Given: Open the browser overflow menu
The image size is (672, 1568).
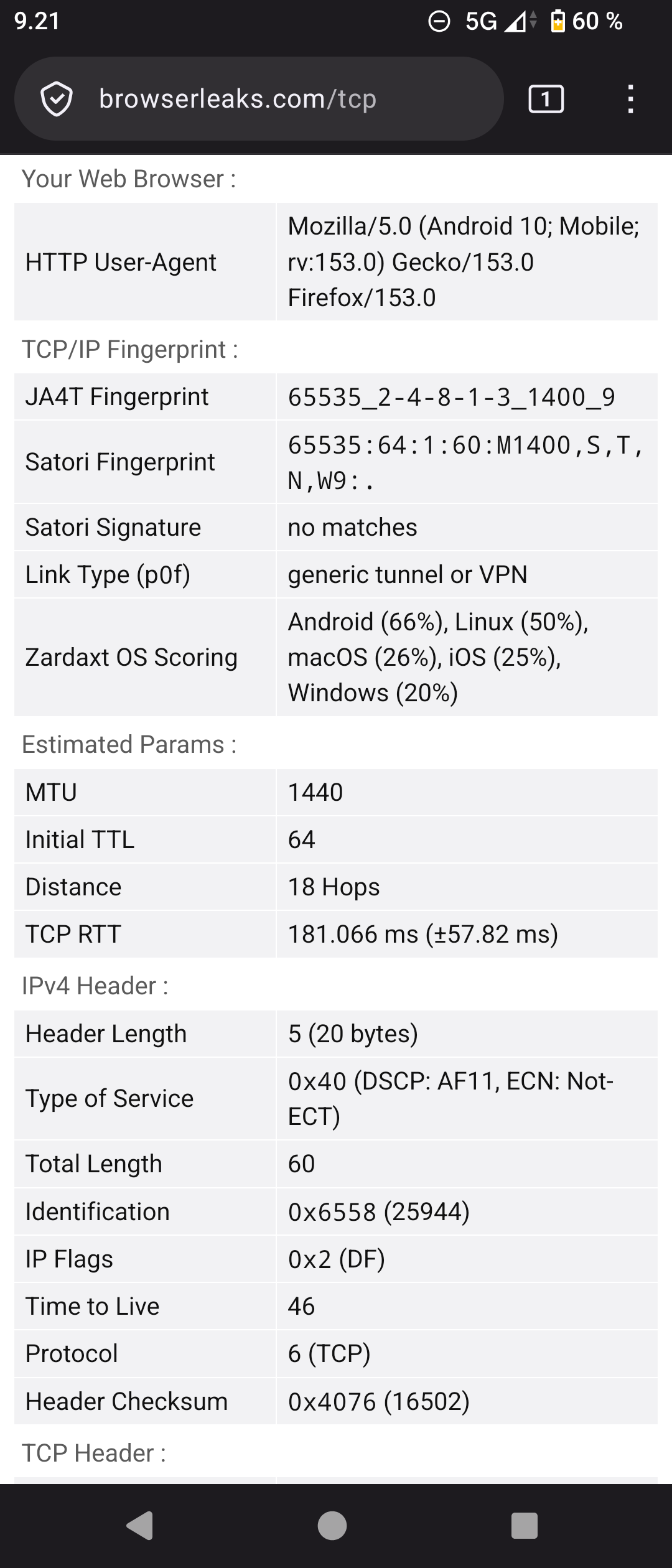Looking at the screenshot, I should click(x=630, y=99).
